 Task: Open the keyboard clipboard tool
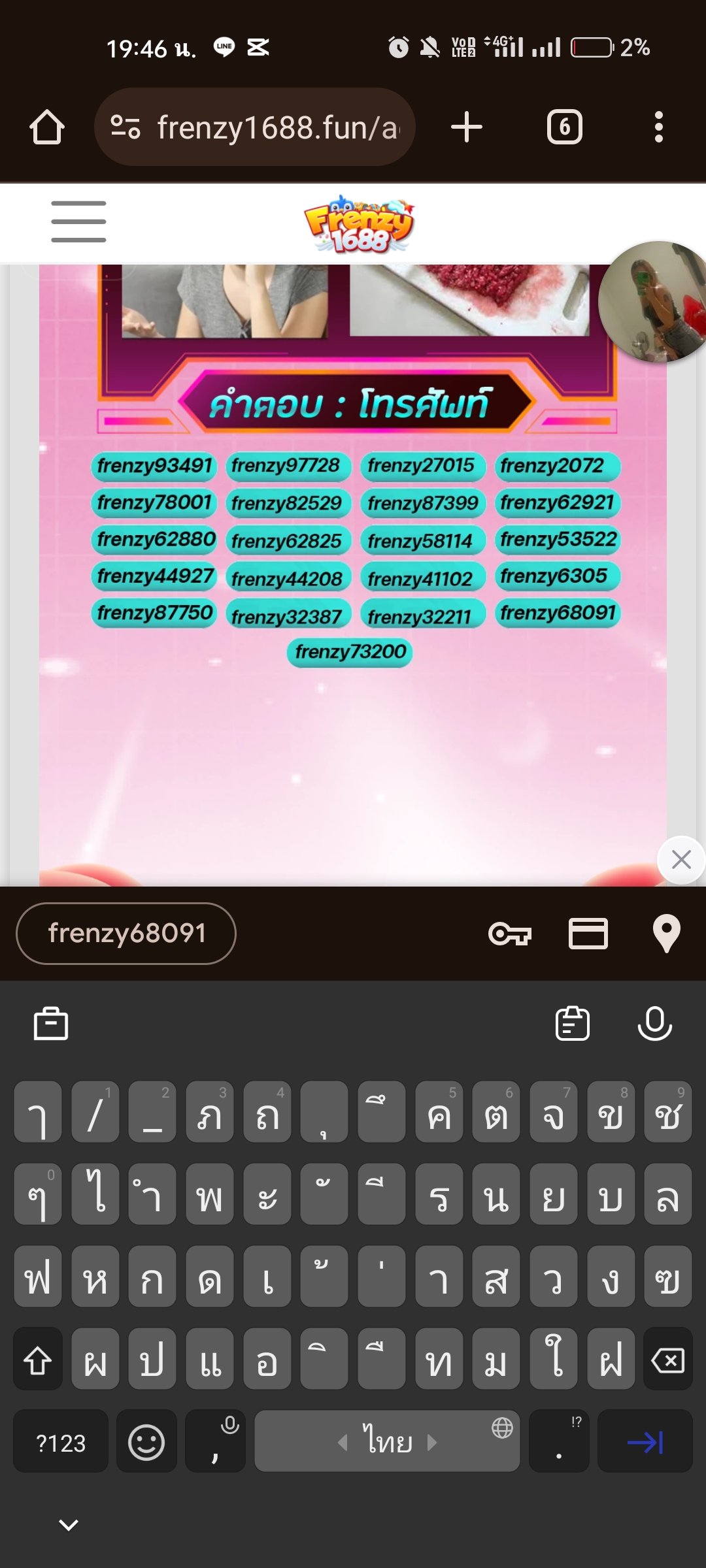[573, 1023]
